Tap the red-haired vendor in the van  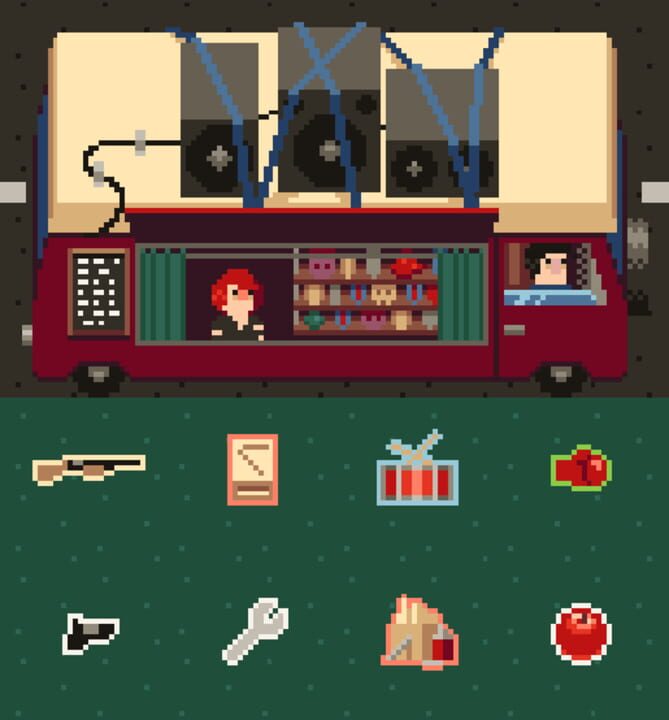[236, 306]
